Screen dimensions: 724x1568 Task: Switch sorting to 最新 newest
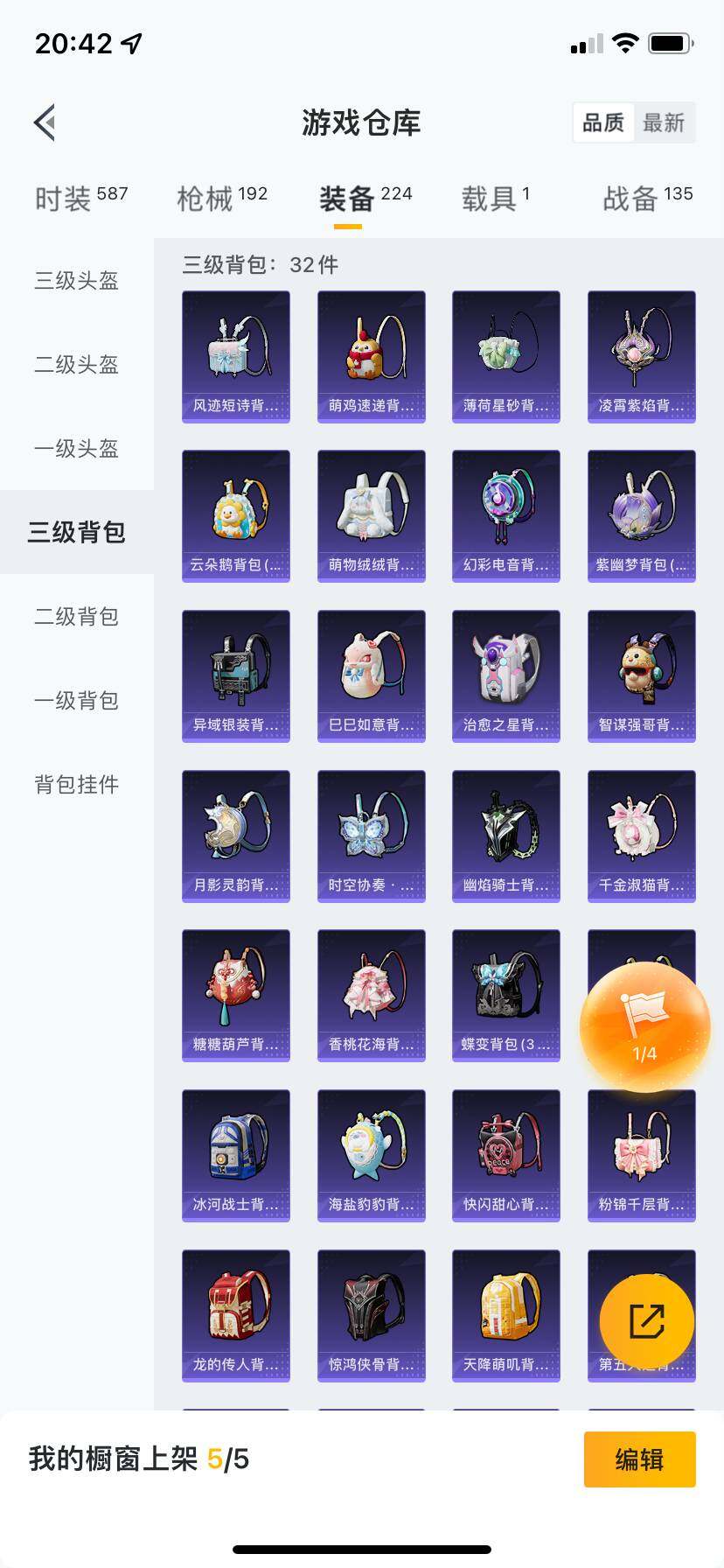point(665,122)
